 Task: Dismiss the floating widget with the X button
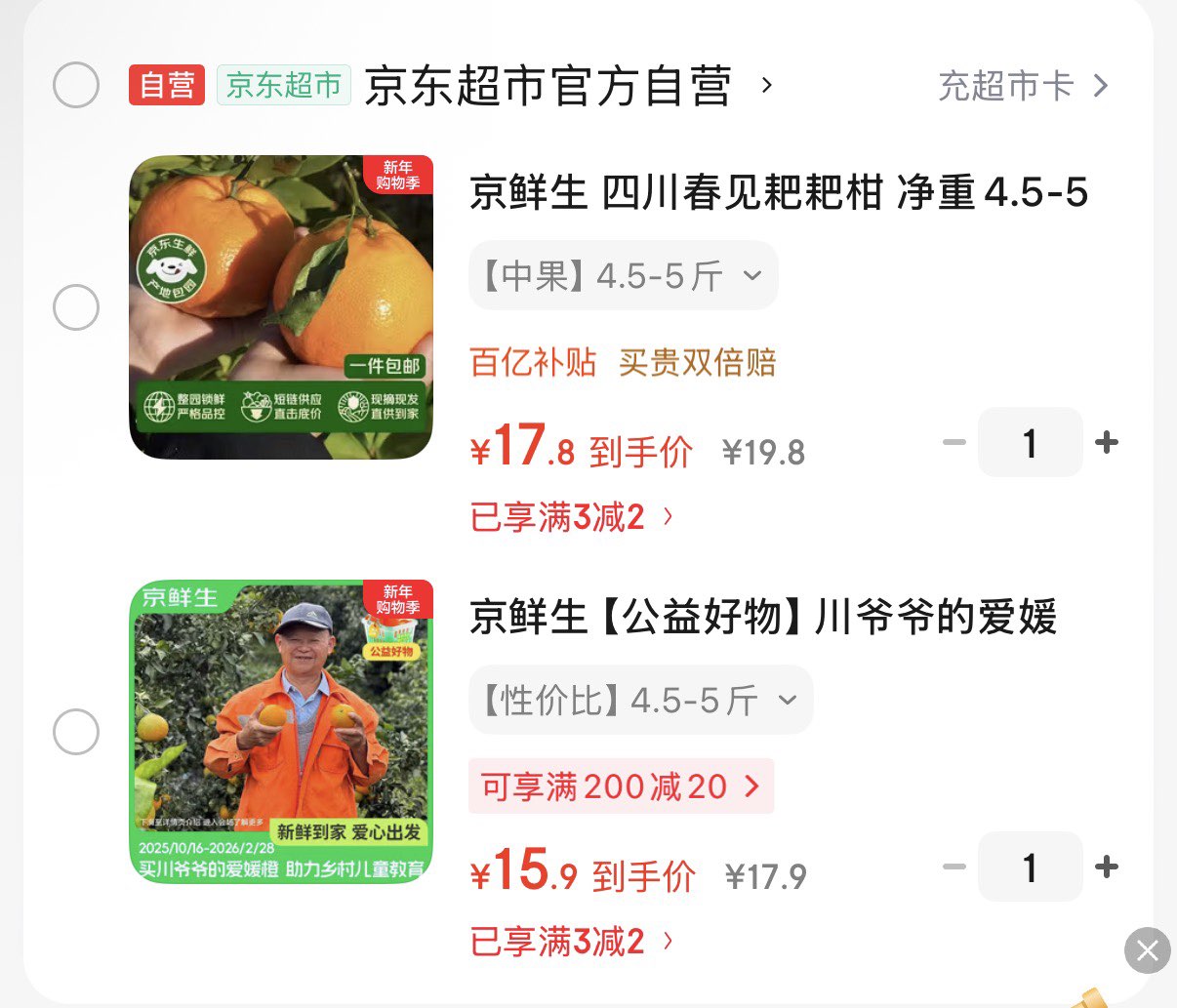tap(1147, 950)
